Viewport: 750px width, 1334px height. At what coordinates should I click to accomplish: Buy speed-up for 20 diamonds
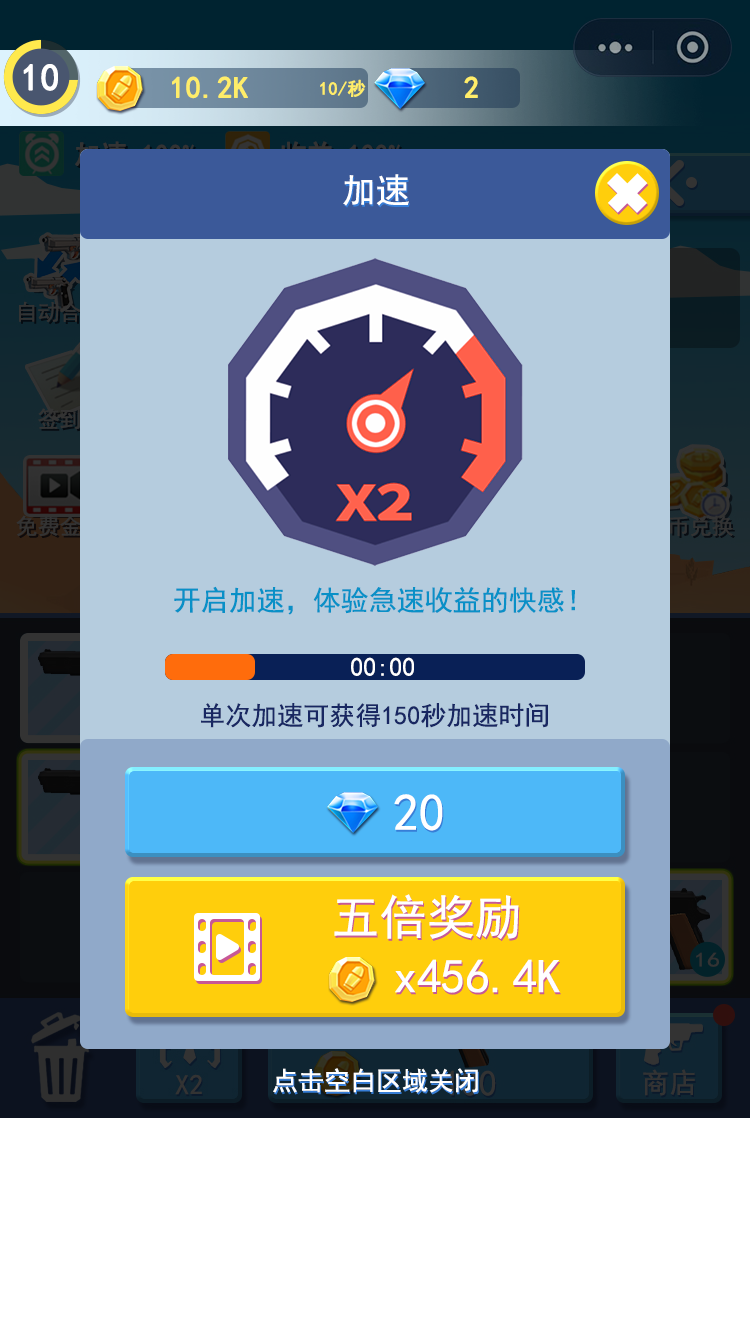[375, 812]
